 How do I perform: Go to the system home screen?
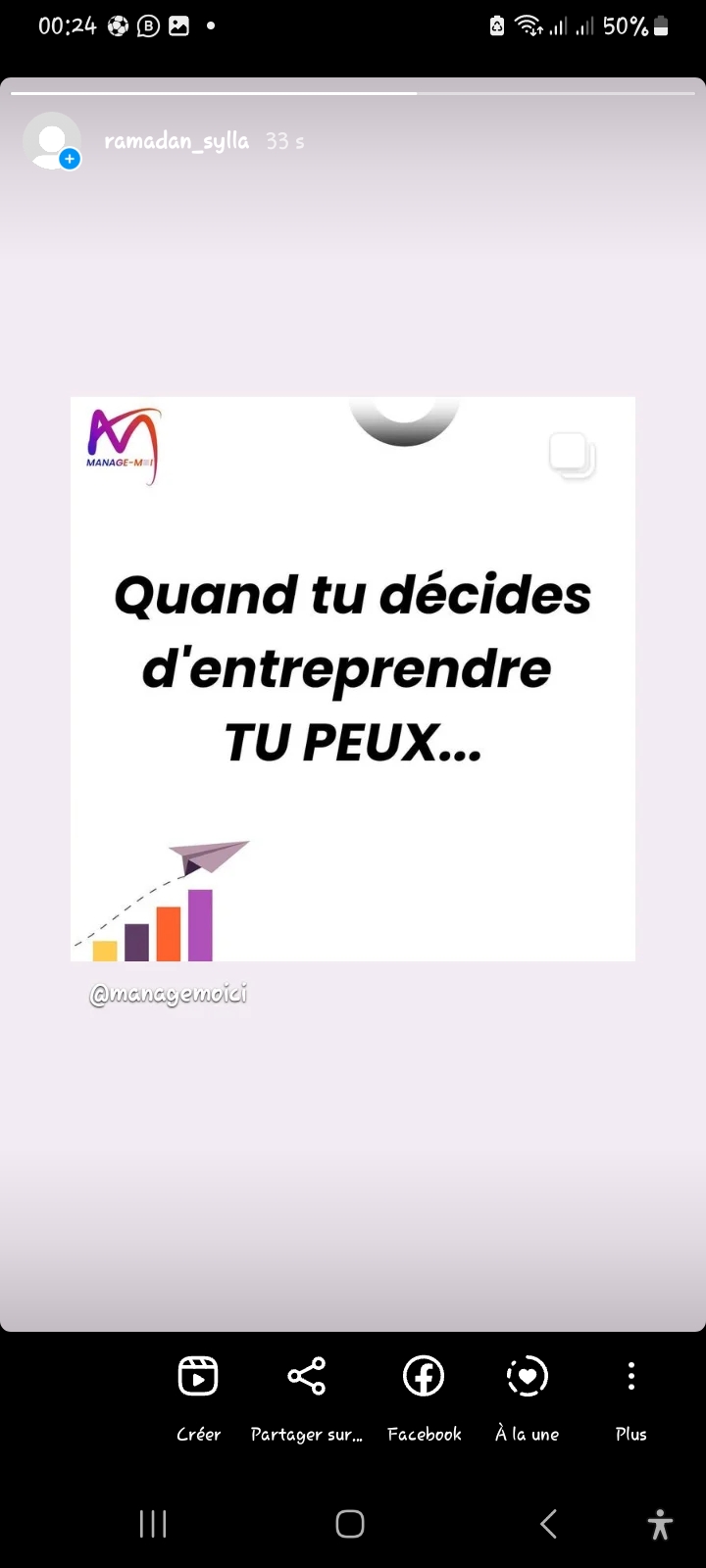[350, 1524]
